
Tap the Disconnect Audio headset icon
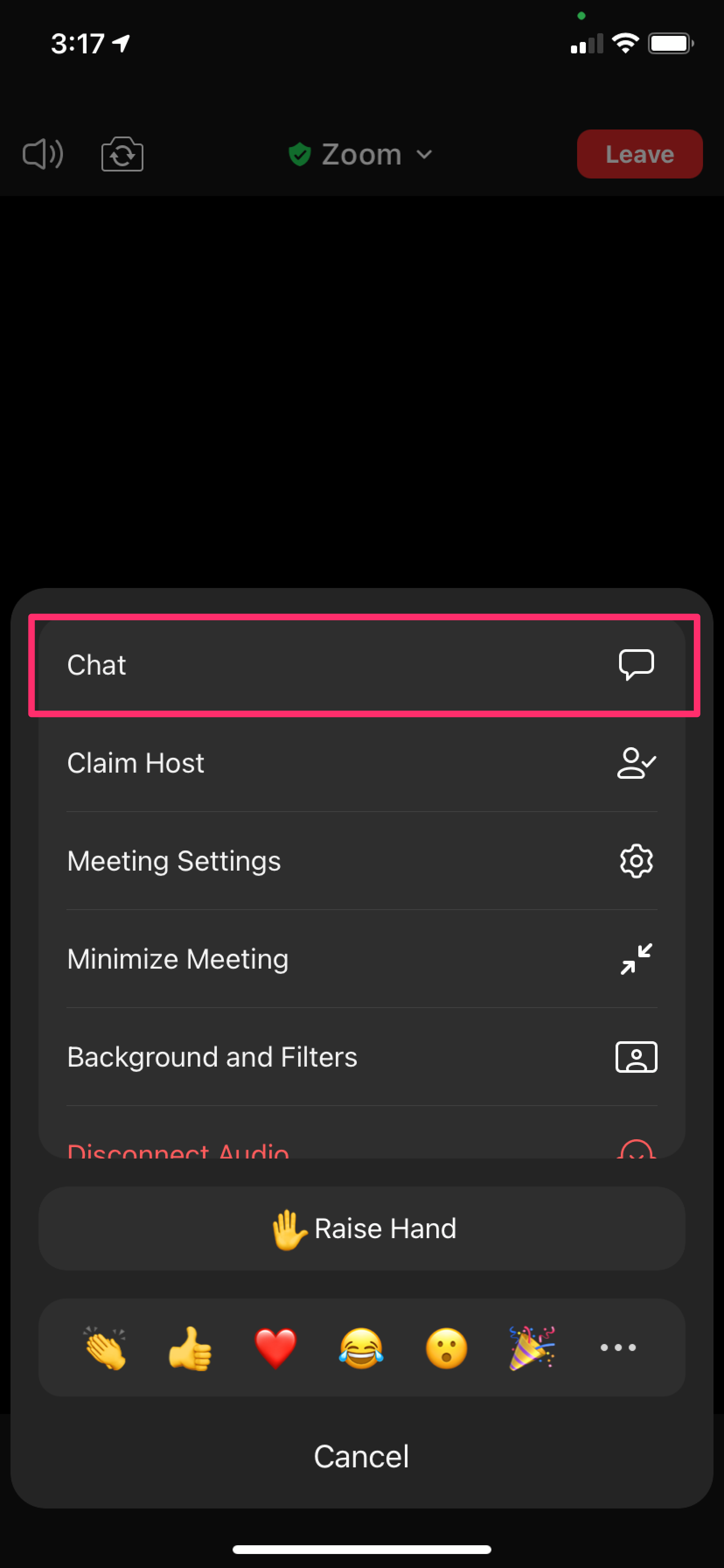(637, 1152)
